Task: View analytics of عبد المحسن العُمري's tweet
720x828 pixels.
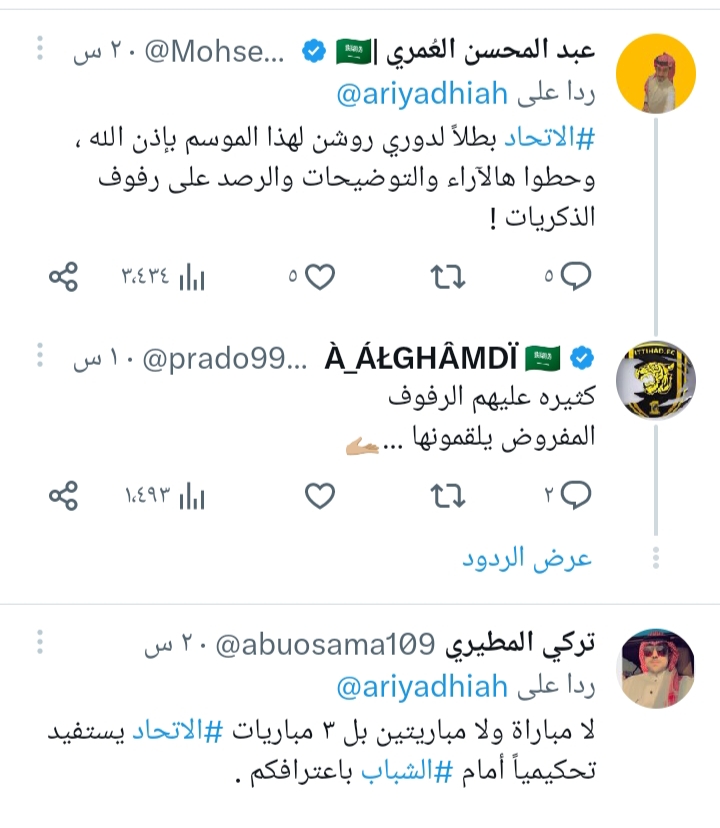Action: [x=191, y=278]
